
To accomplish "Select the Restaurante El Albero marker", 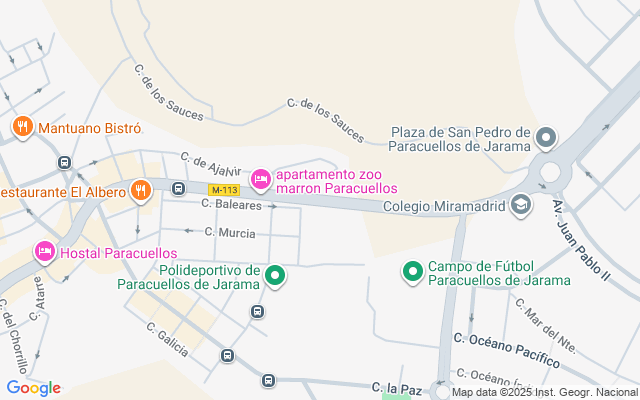I will coord(141,190).
